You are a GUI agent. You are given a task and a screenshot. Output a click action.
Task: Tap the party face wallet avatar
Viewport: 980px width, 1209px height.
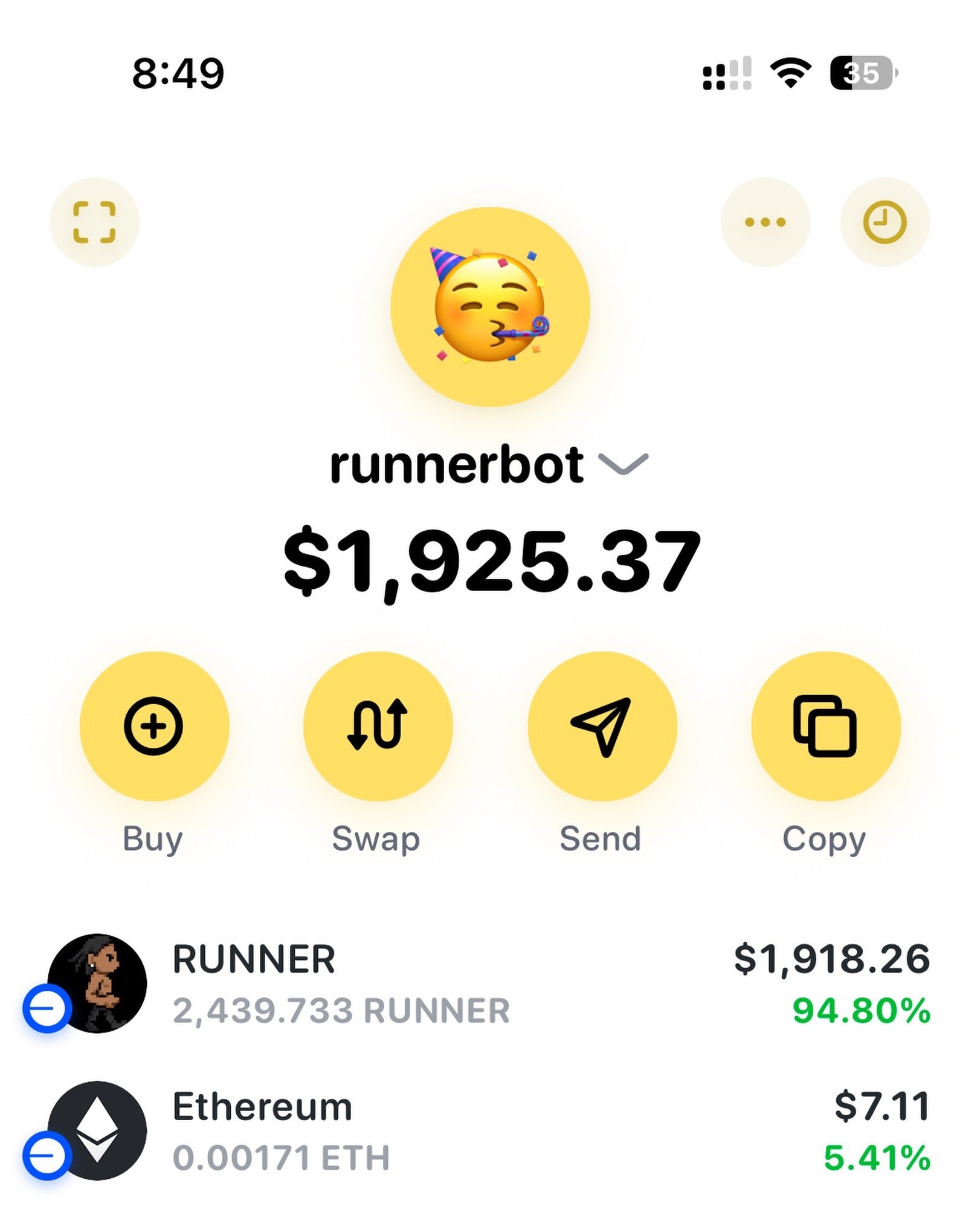click(490, 306)
